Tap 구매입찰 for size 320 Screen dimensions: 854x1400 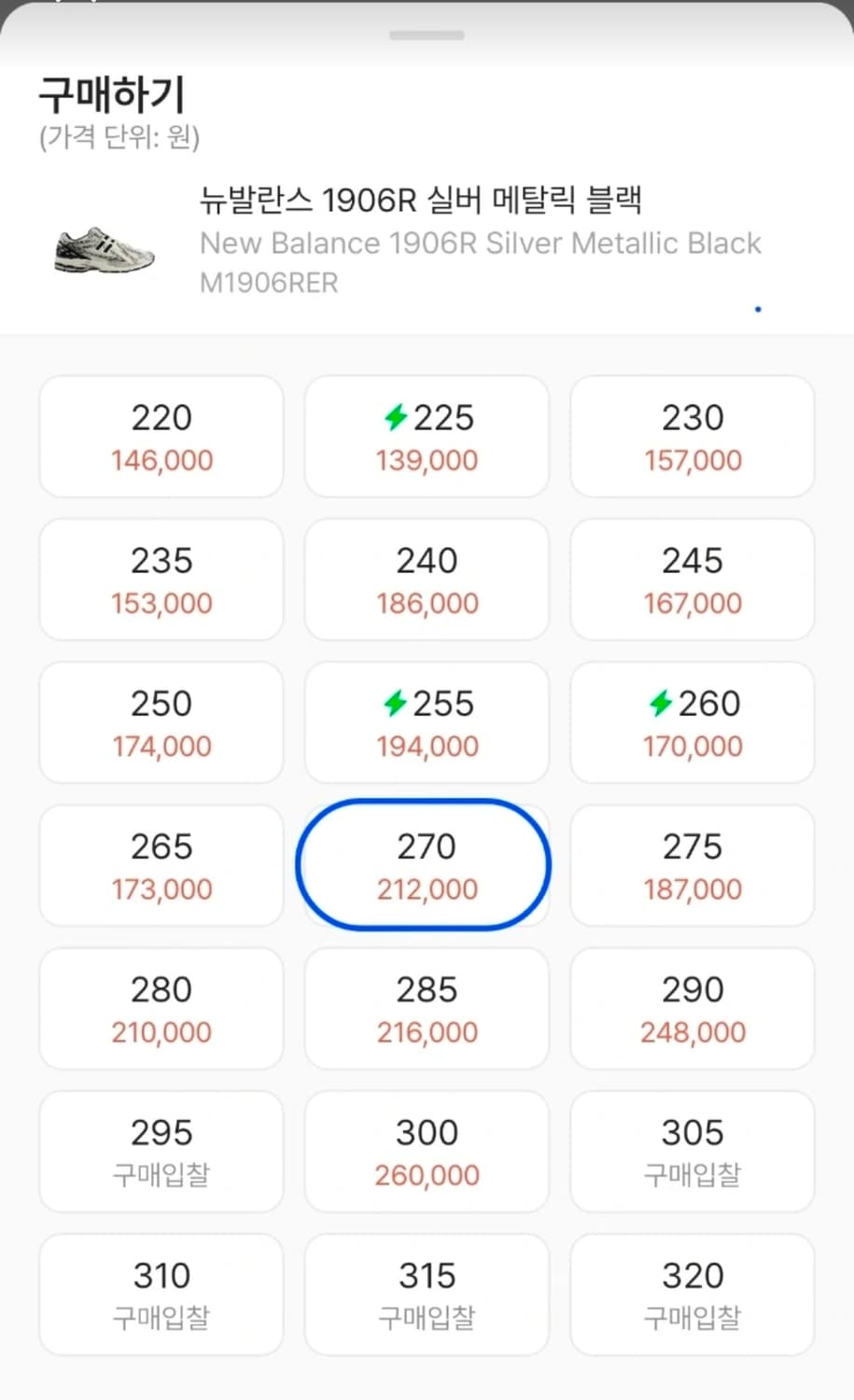coord(692,1318)
